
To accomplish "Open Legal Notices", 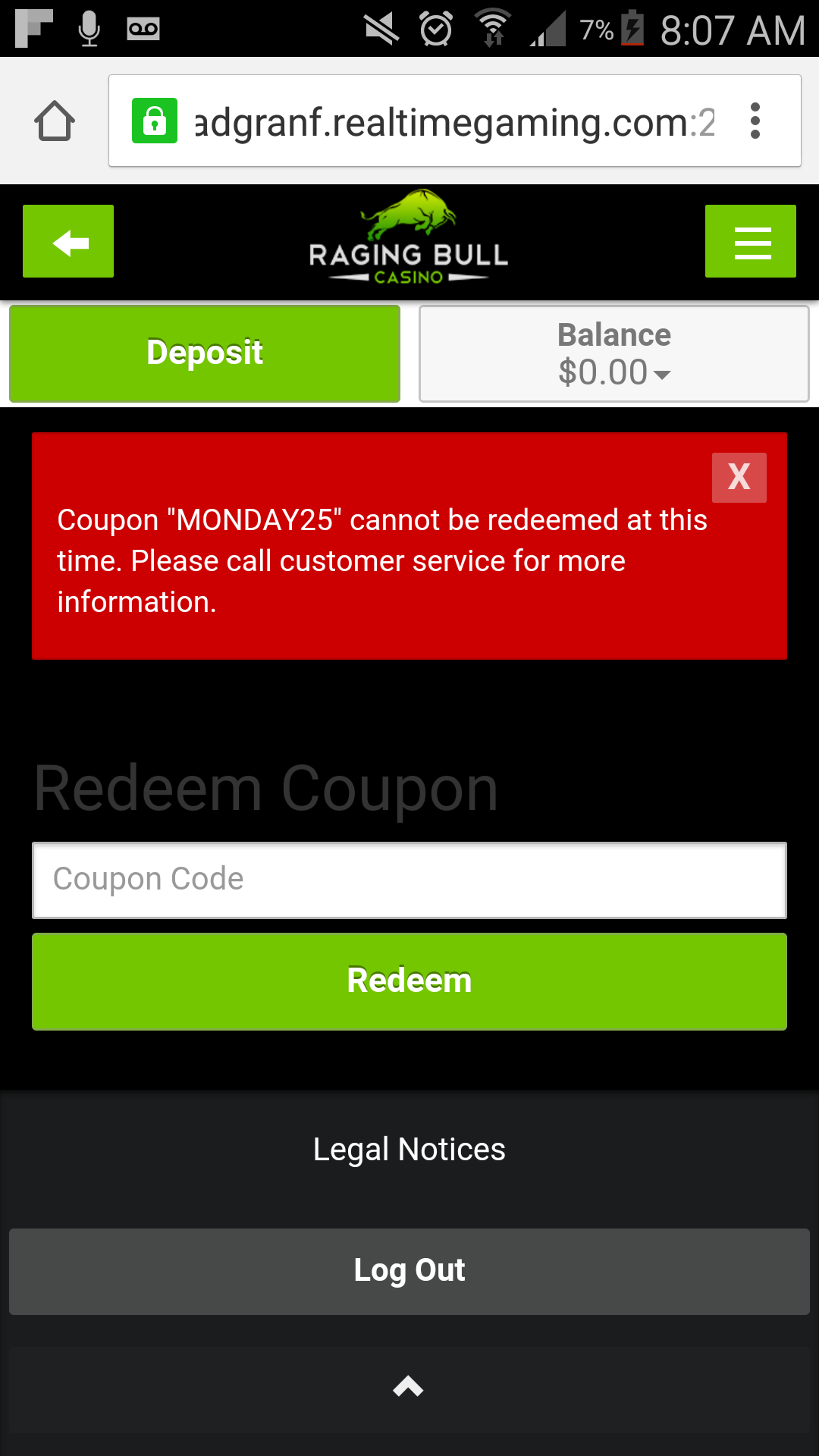I will click(x=409, y=1150).
